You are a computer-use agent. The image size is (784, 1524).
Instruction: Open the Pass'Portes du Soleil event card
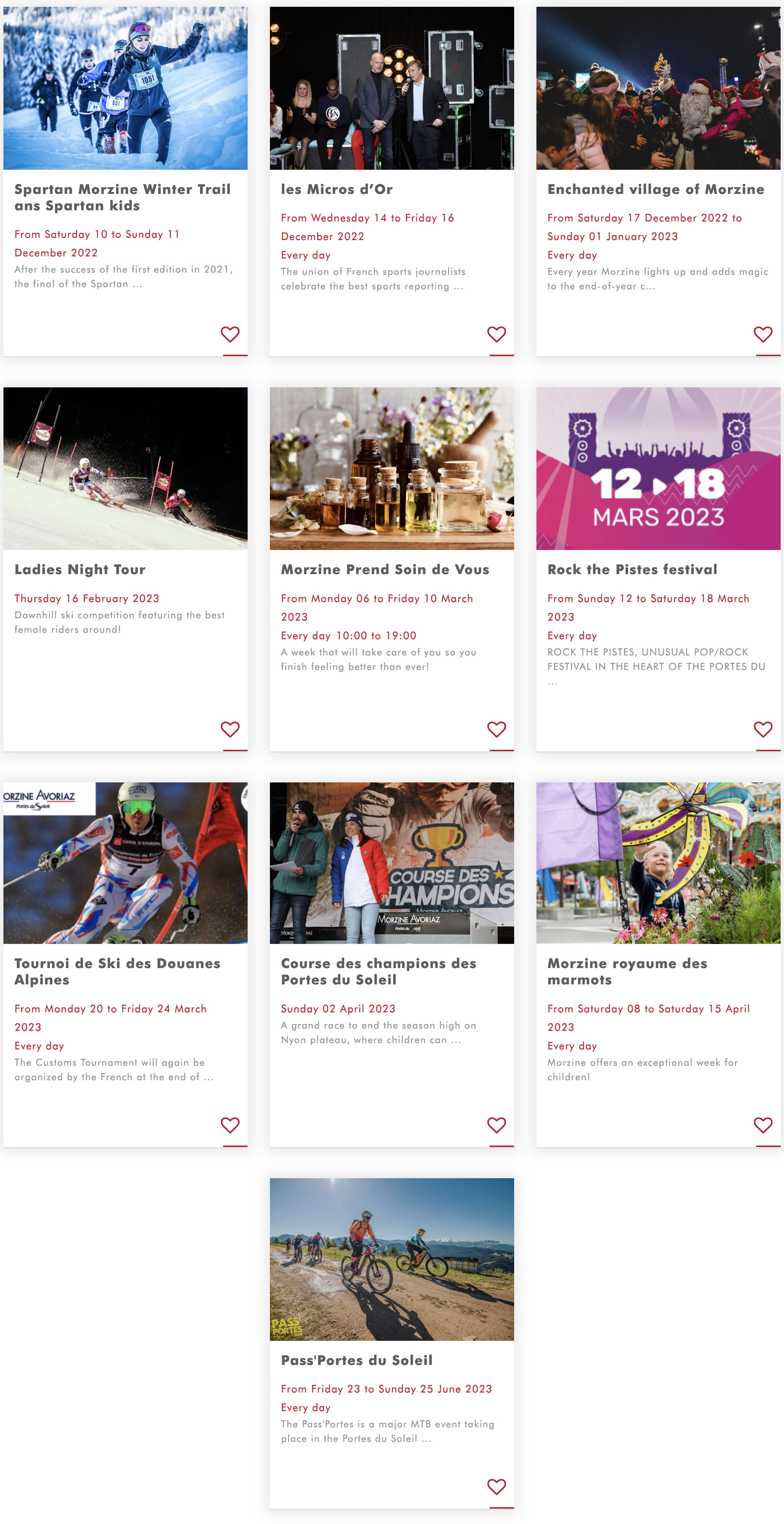356,1360
